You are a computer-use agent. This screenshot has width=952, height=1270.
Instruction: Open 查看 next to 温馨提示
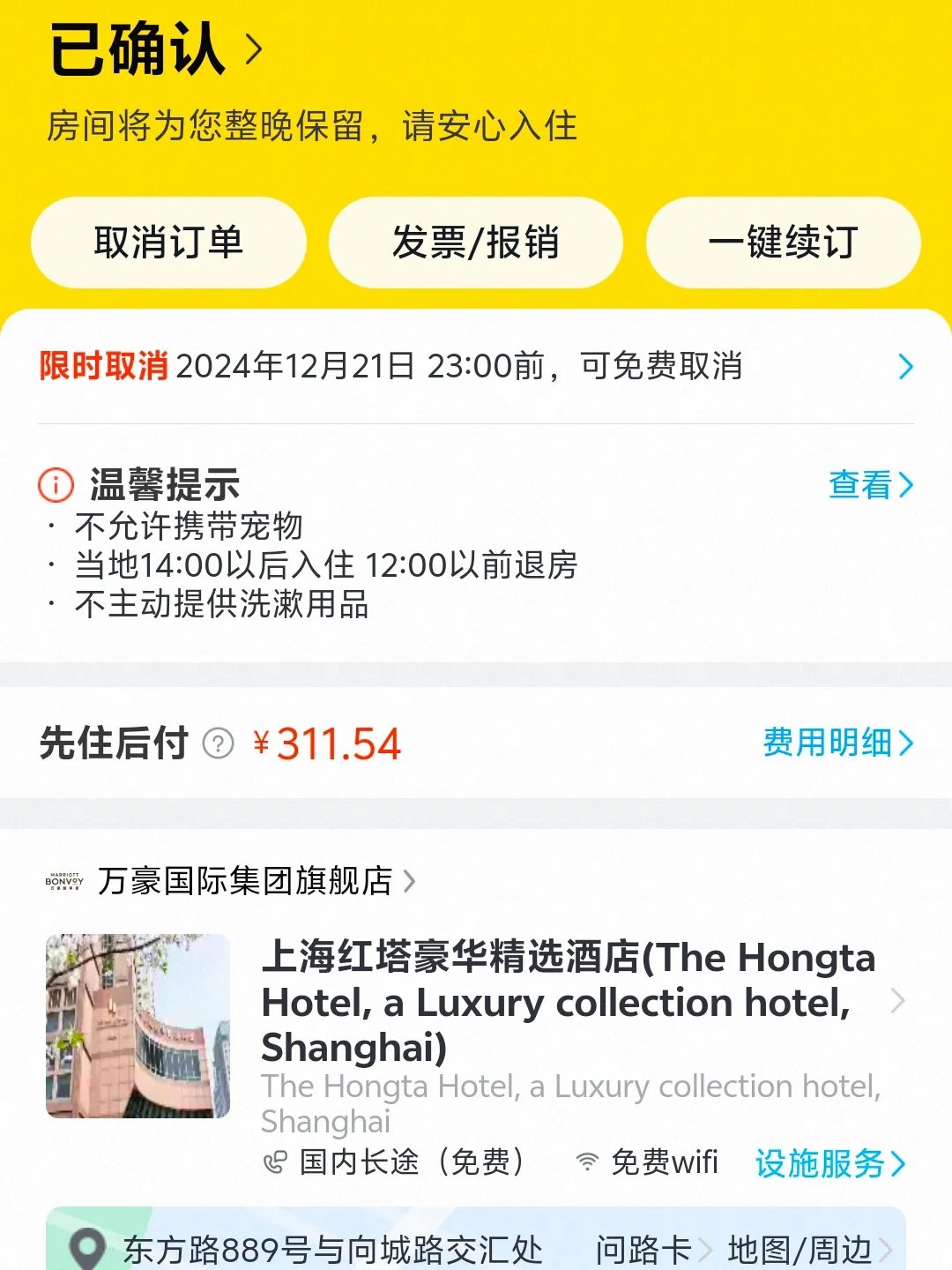tap(868, 484)
